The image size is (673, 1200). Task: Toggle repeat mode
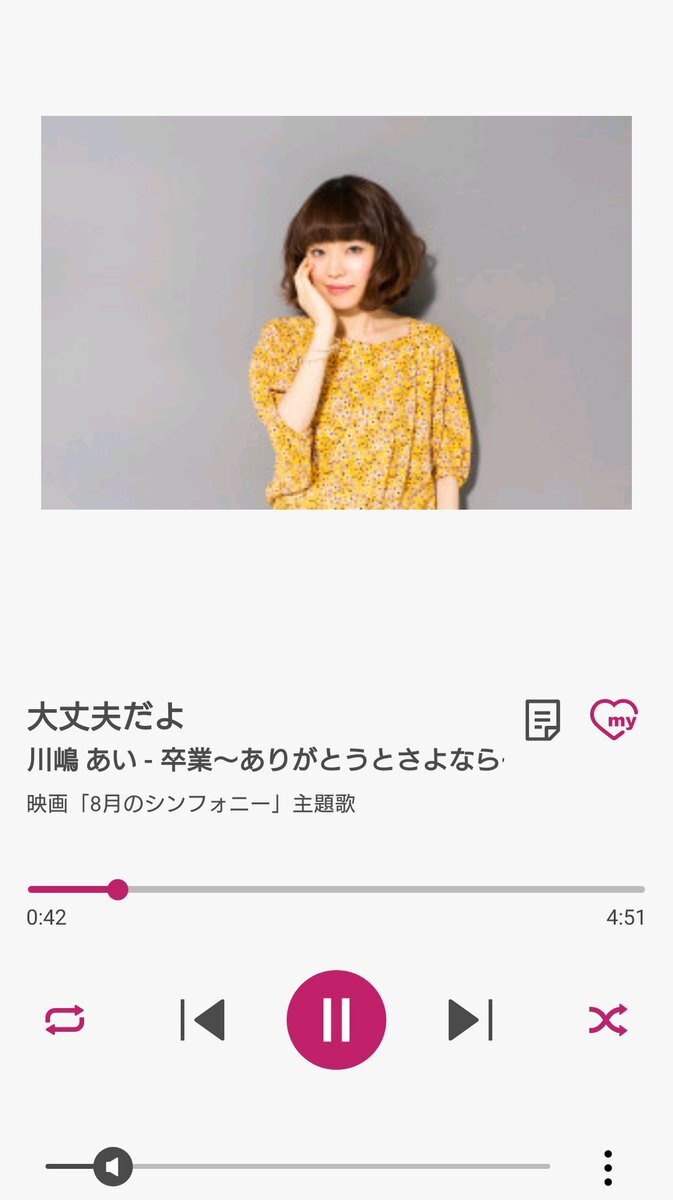click(x=65, y=1020)
